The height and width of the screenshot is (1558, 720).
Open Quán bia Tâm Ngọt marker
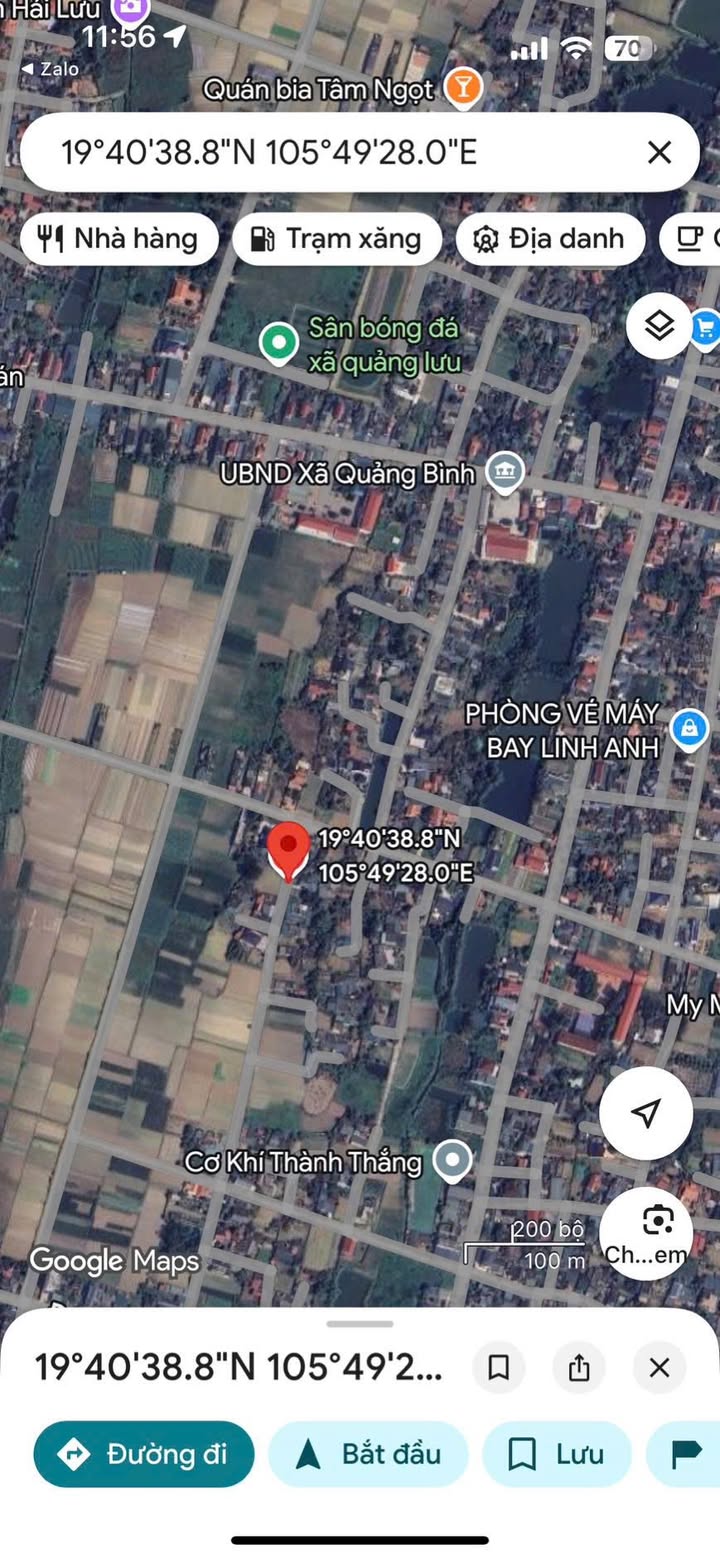pyautogui.click(x=464, y=88)
